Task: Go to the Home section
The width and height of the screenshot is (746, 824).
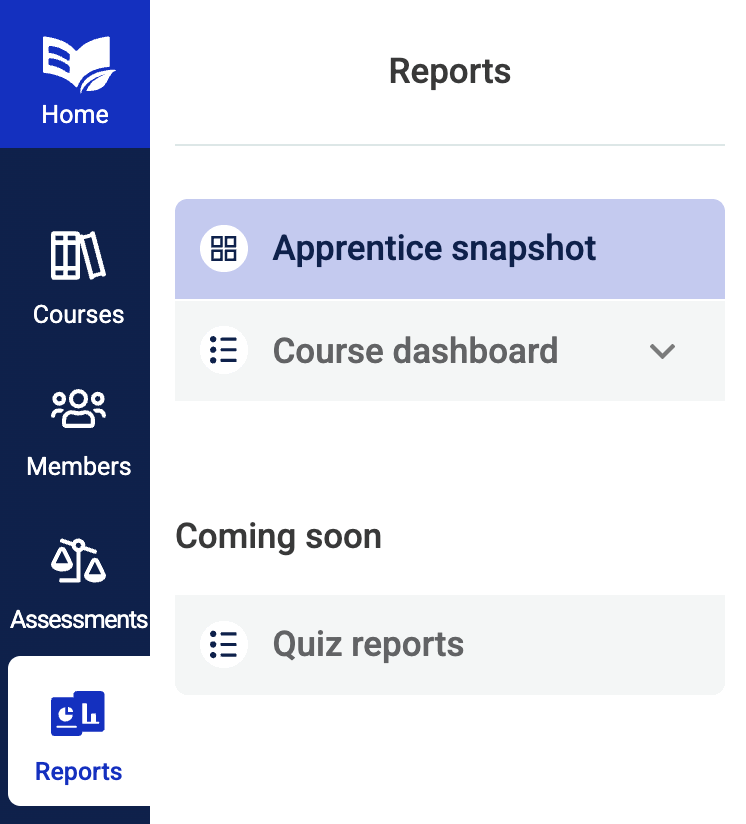Action: 75,80
